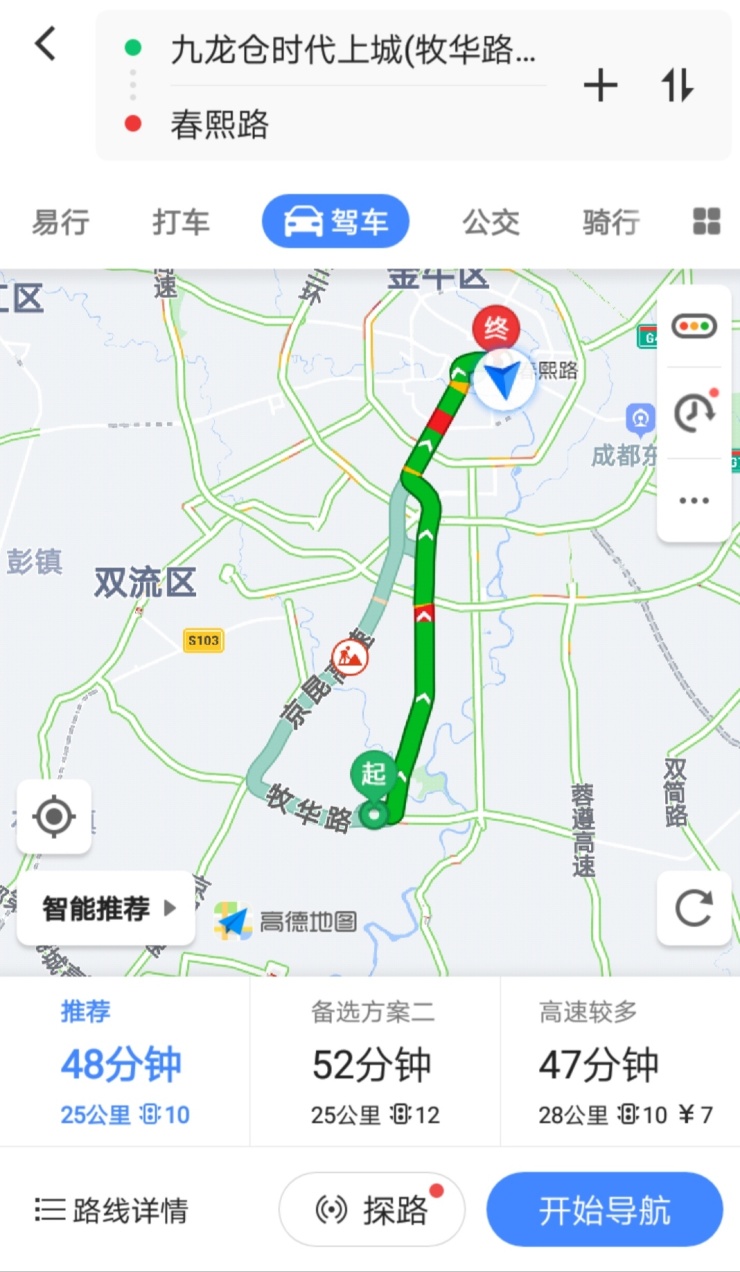Viewport: 740px width, 1272px height.
Task: Tap 开始导航 to start navigation
Action: click(x=605, y=1210)
